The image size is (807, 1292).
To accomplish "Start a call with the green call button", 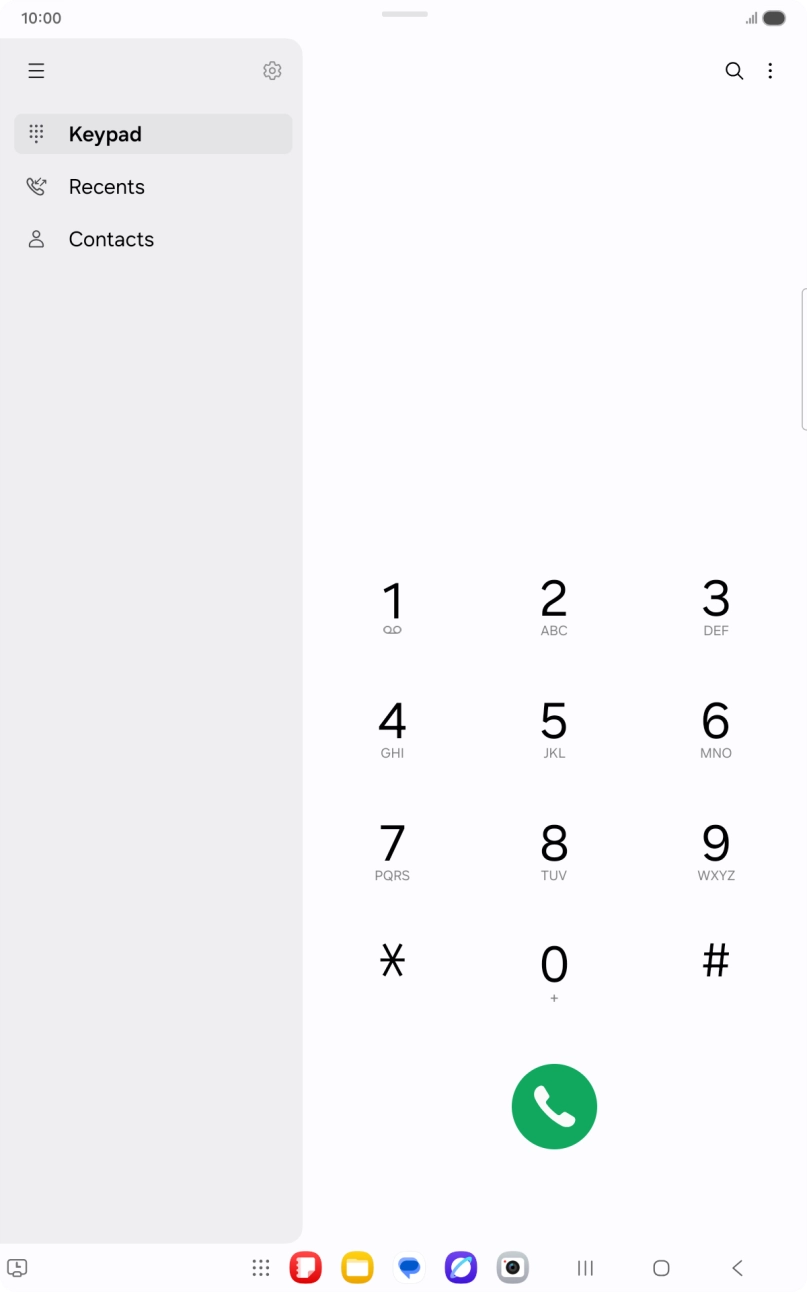I will (x=554, y=1106).
